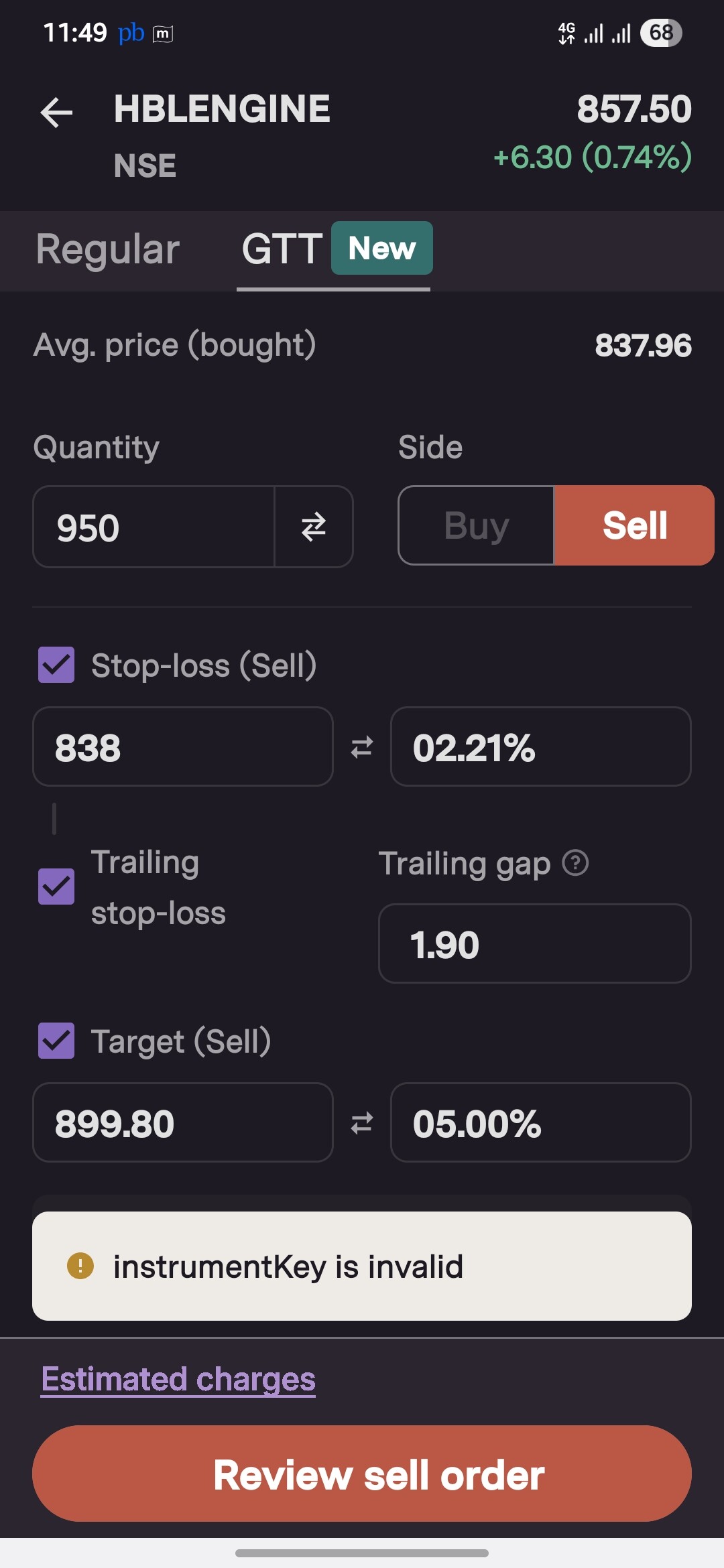Disable the Trailing stop-loss checkbox
Image resolution: width=724 pixels, height=1568 pixels.
(56, 887)
